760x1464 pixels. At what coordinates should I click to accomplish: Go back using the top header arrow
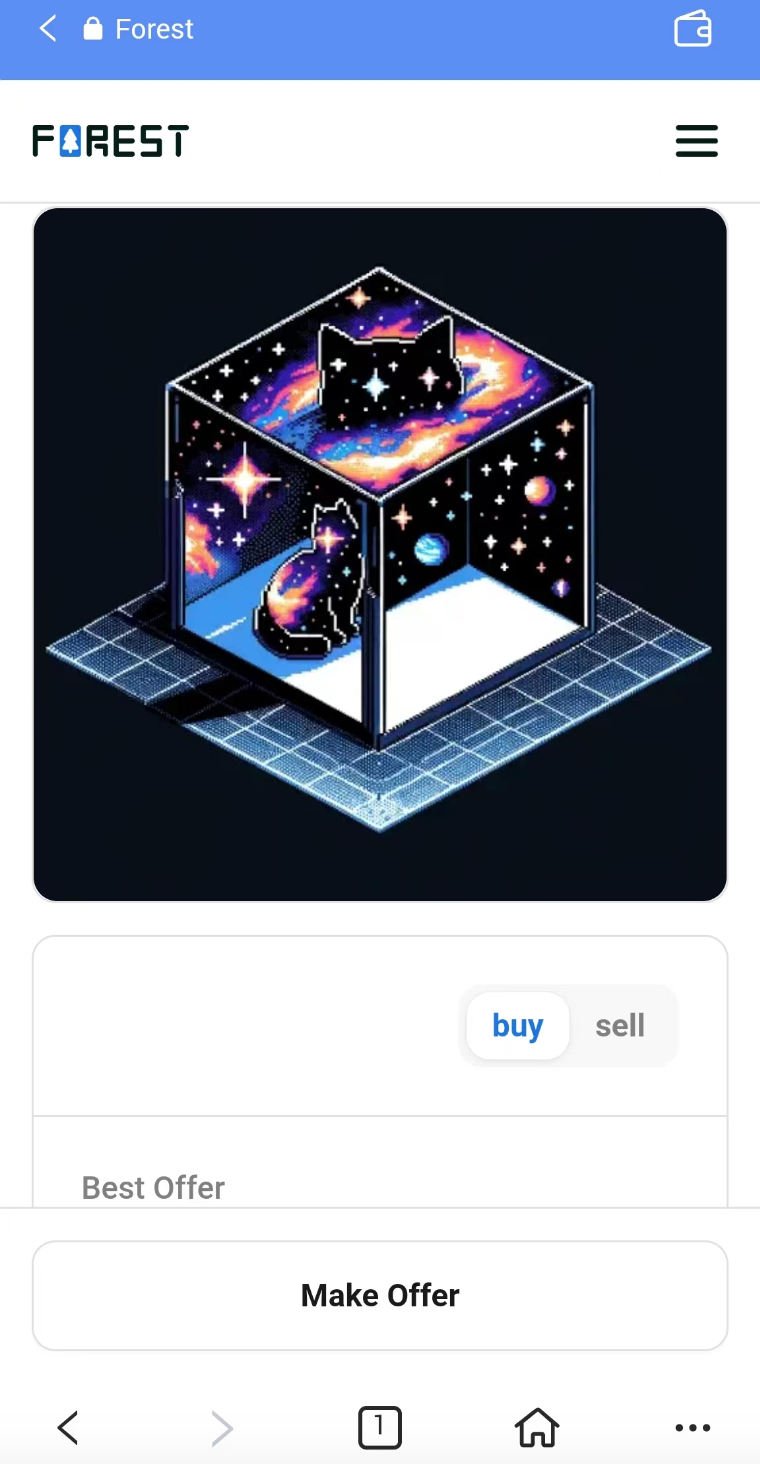coord(47,29)
